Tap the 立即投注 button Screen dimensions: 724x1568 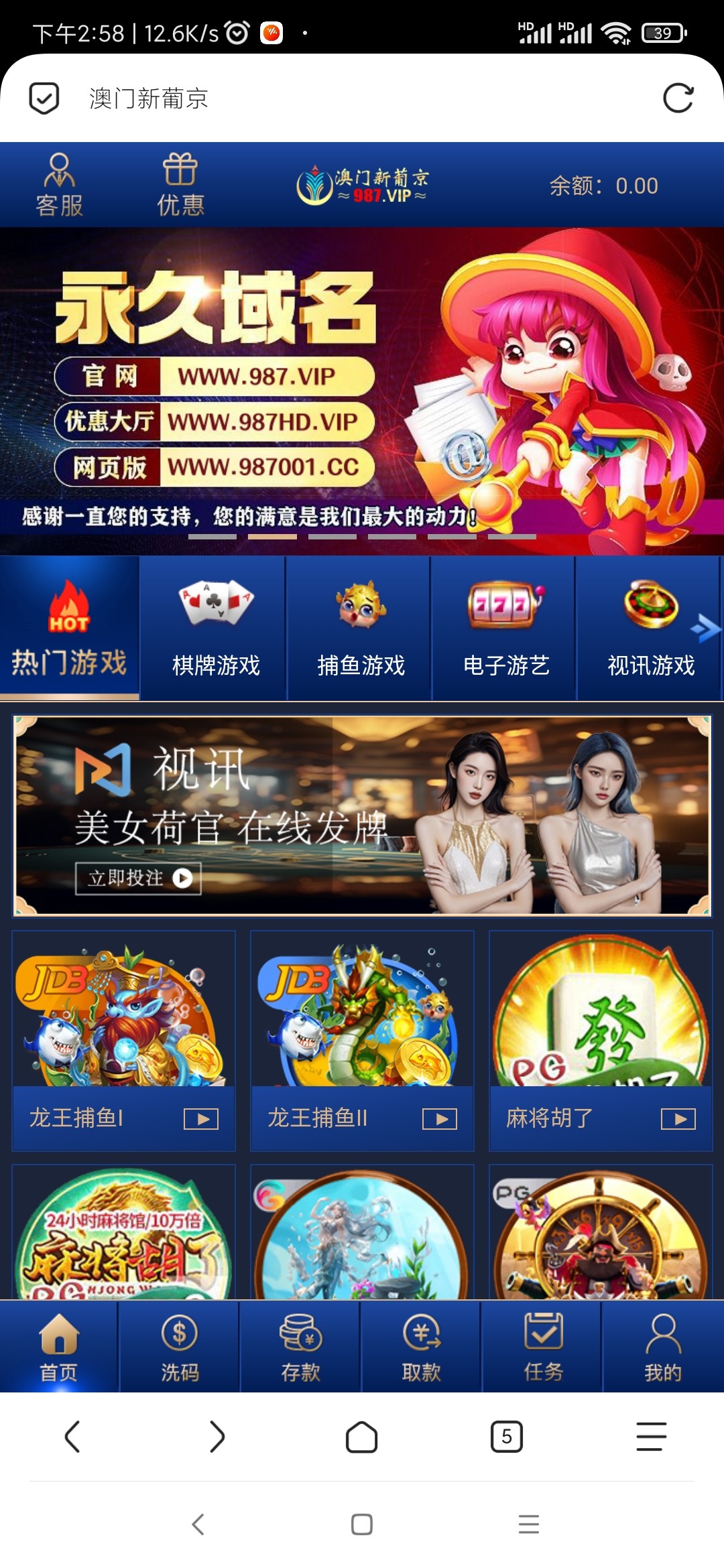139,878
